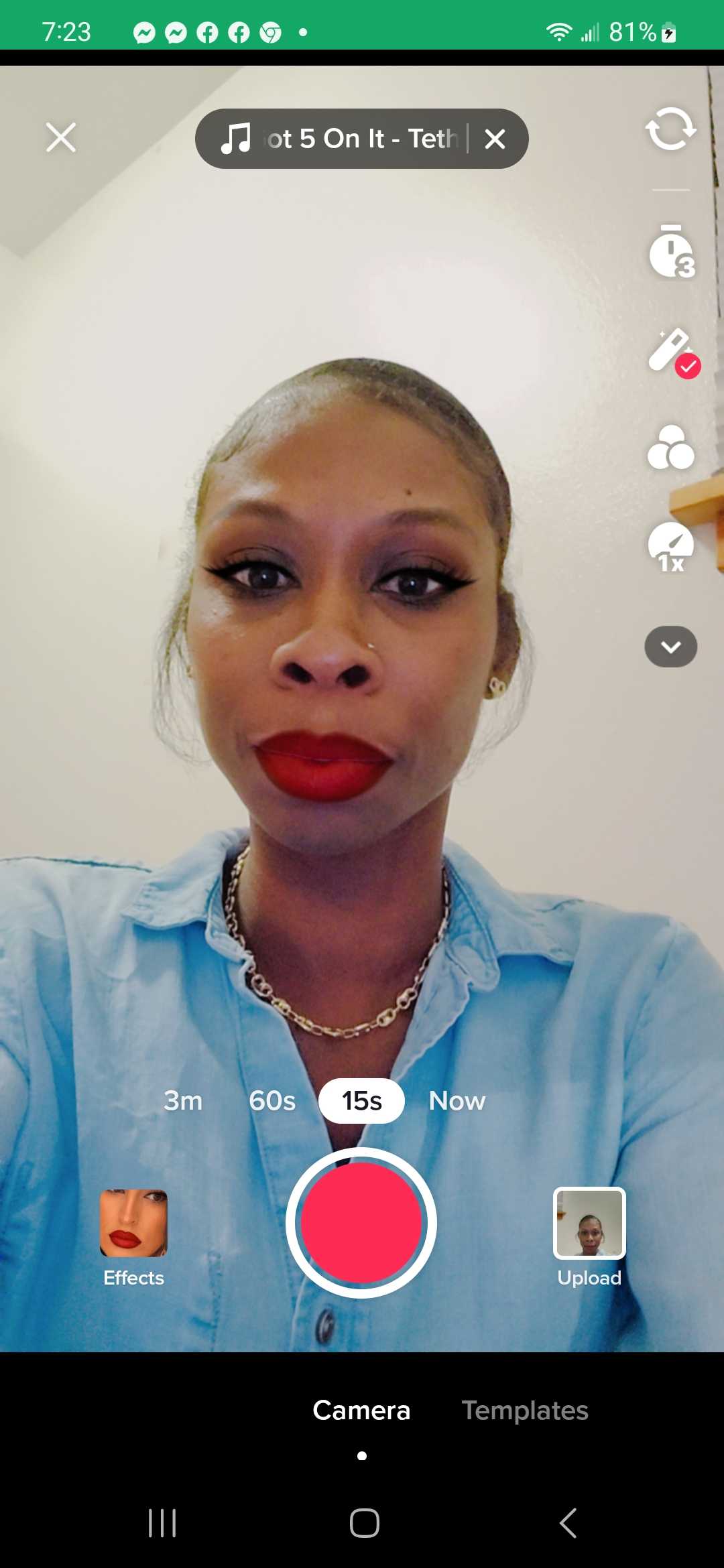Select the 60s duration
The height and width of the screenshot is (1568, 724).
272,1101
